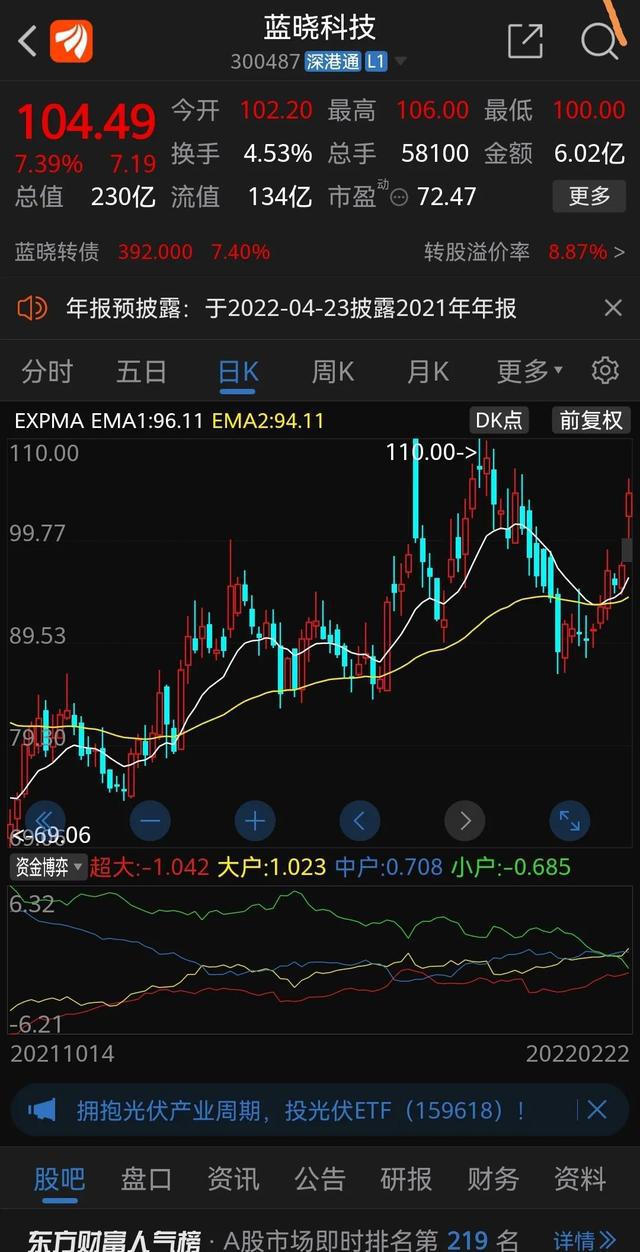Switch to the 五日 chart tab
This screenshot has height=1252, width=640.
coord(141,372)
